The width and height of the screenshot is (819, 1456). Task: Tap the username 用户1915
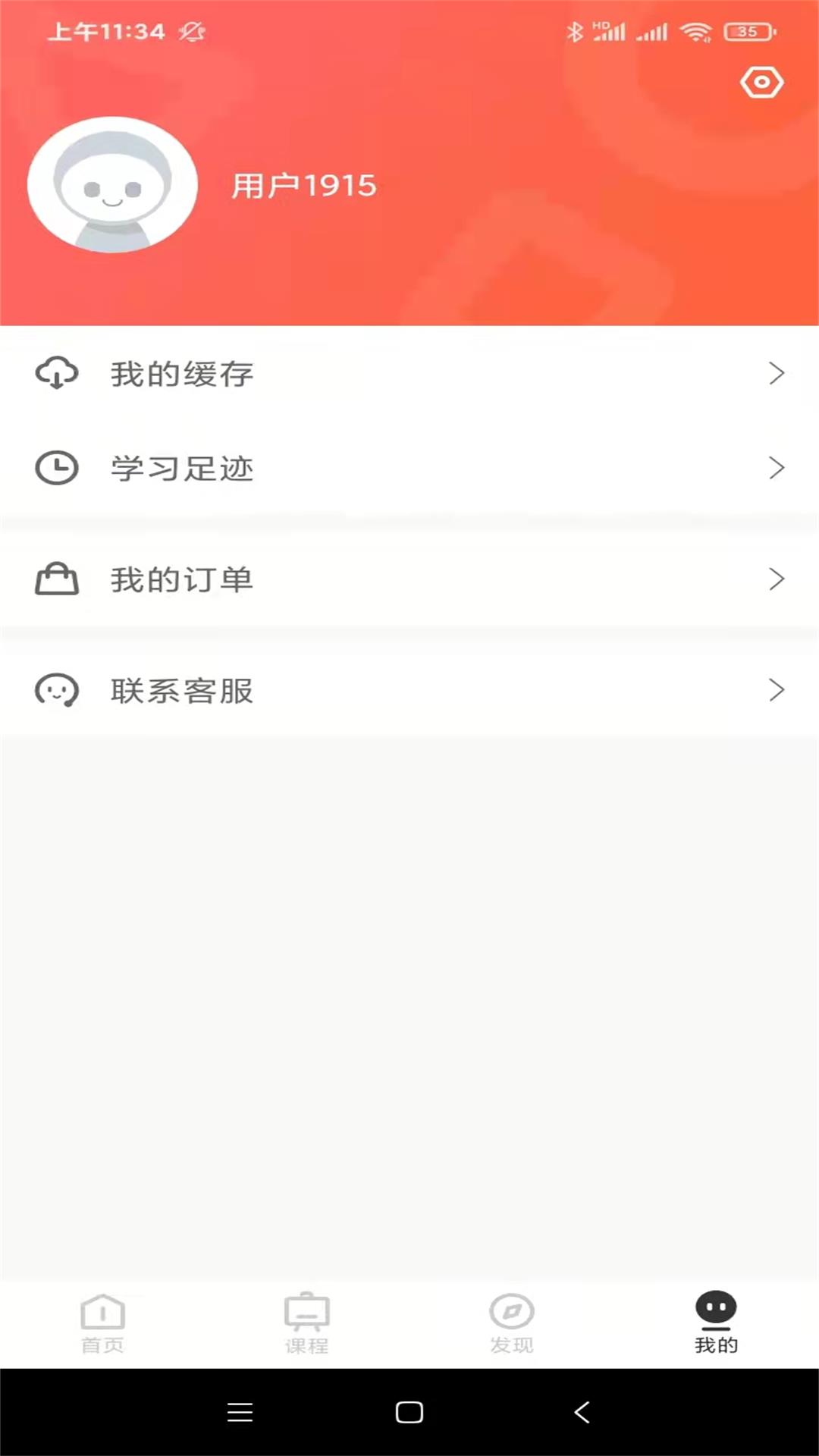(303, 184)
